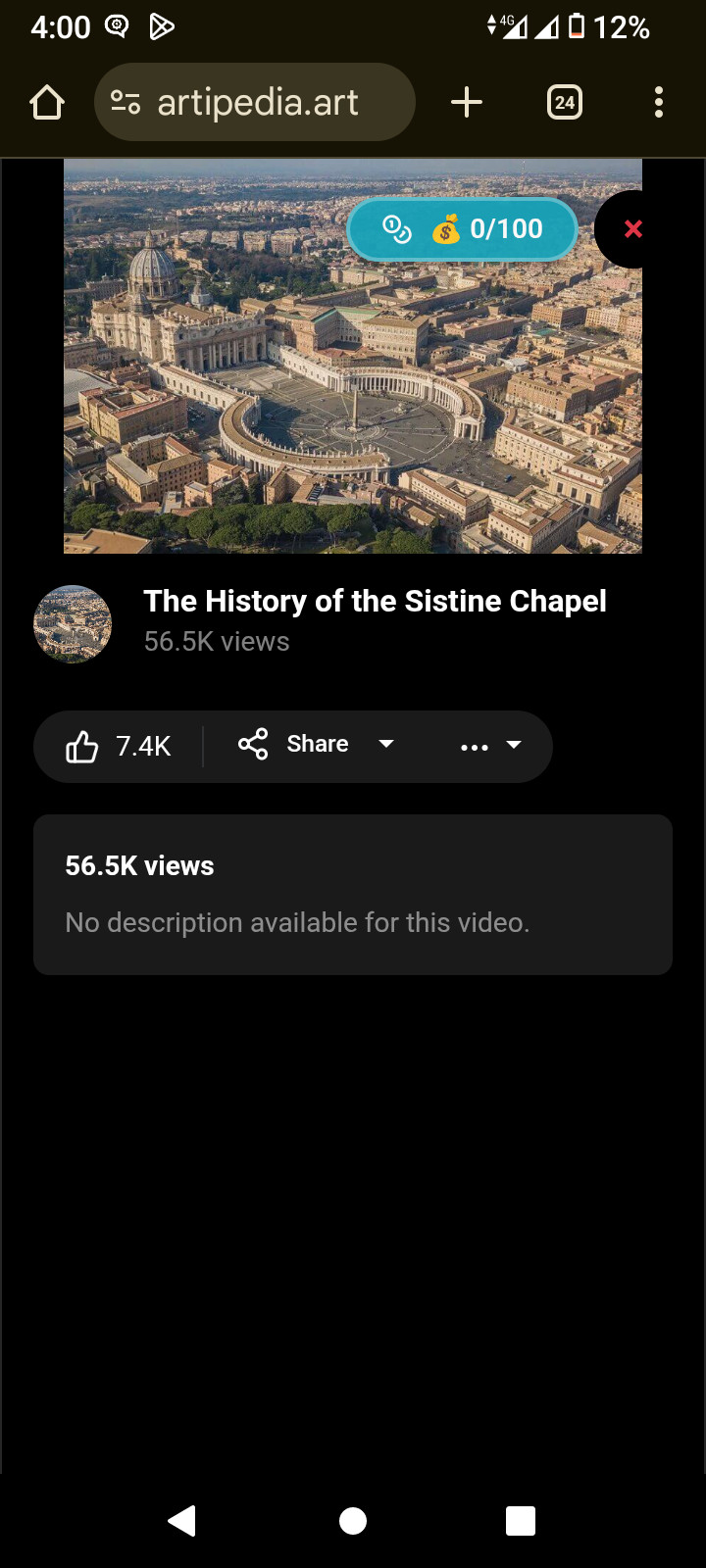The height and width of the screenshot is (1568, 706).
Task: Open the channel avatar next to the title
Action: click(x=73, y=624)
